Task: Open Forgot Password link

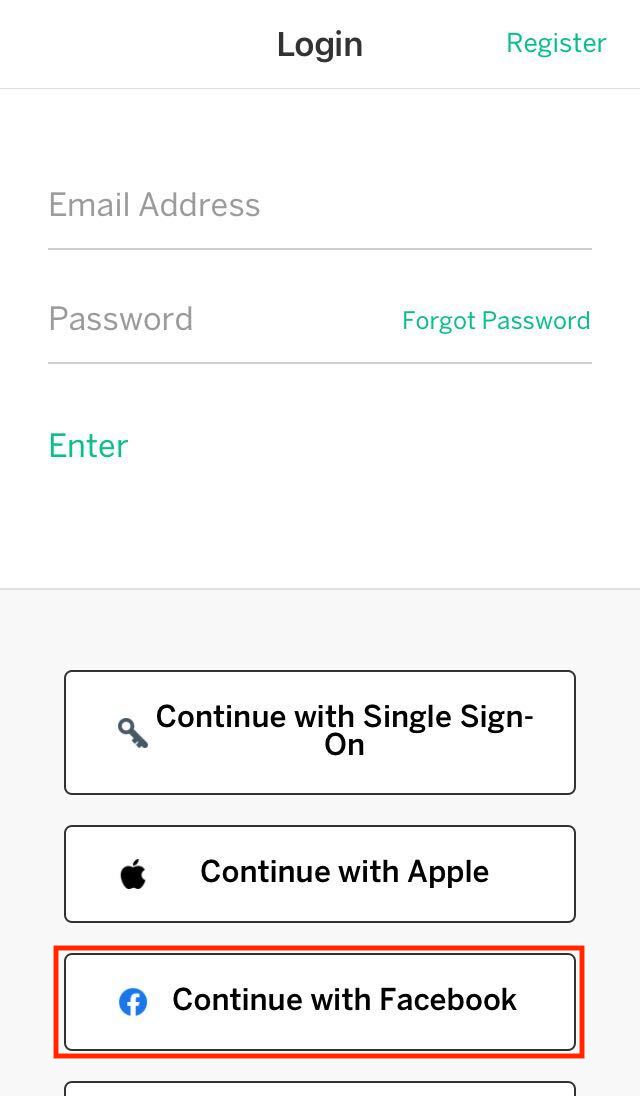Action: pos(496,321)
